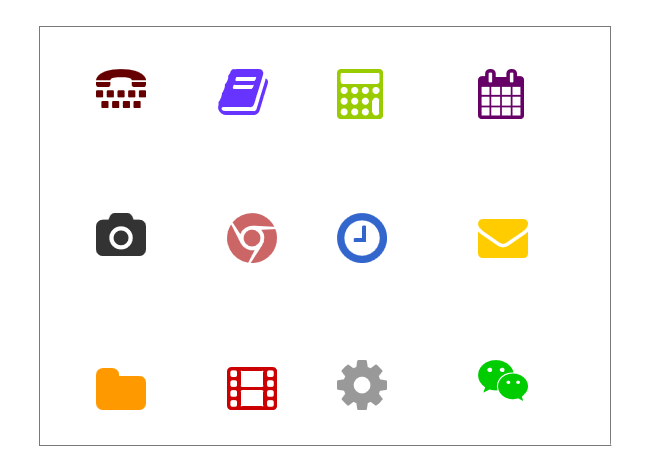
Task: Launch the red film strip icon
Action: (252, 388)
